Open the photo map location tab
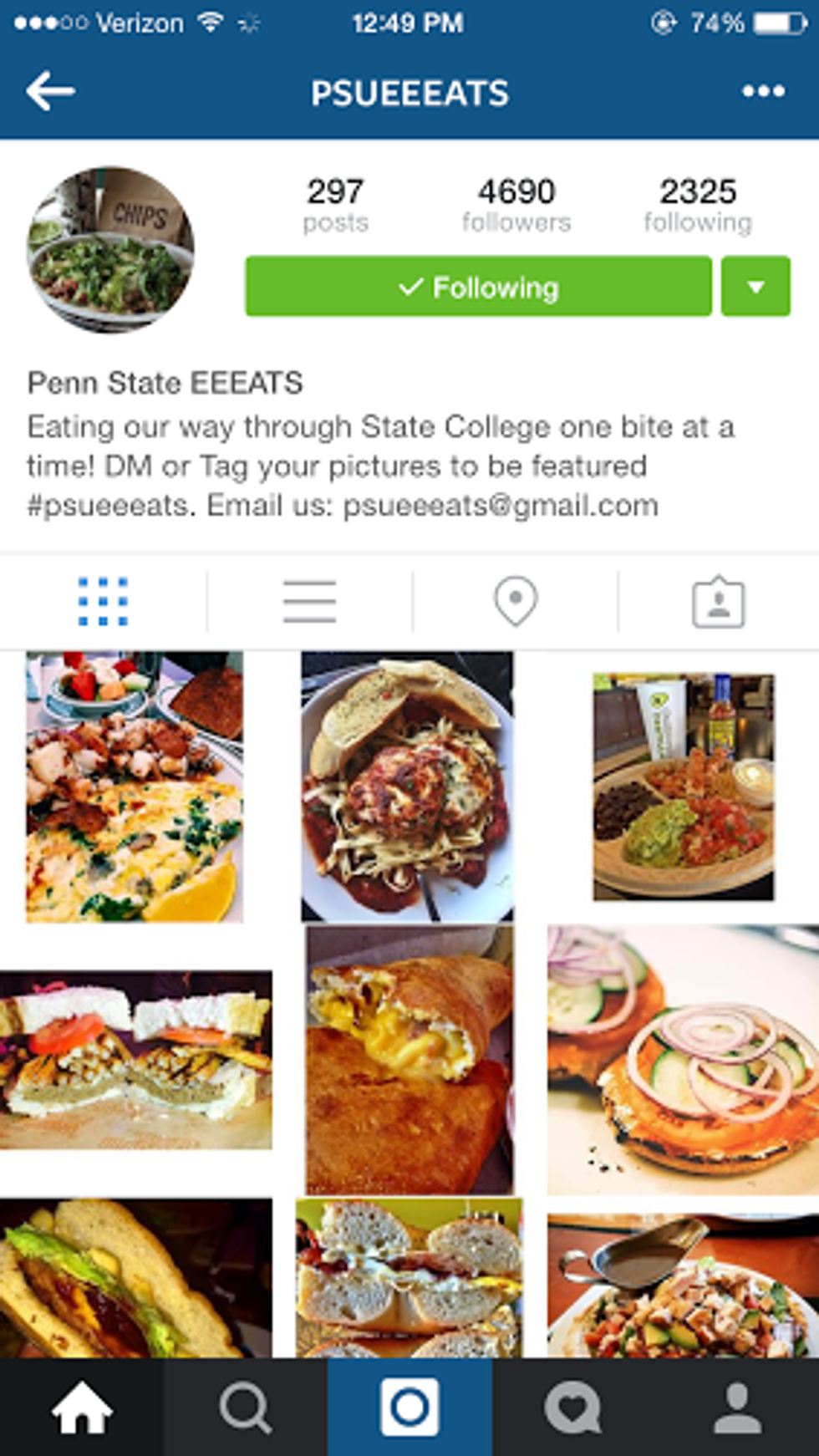This screenshot has width=819, height=1456. (516, 601)
